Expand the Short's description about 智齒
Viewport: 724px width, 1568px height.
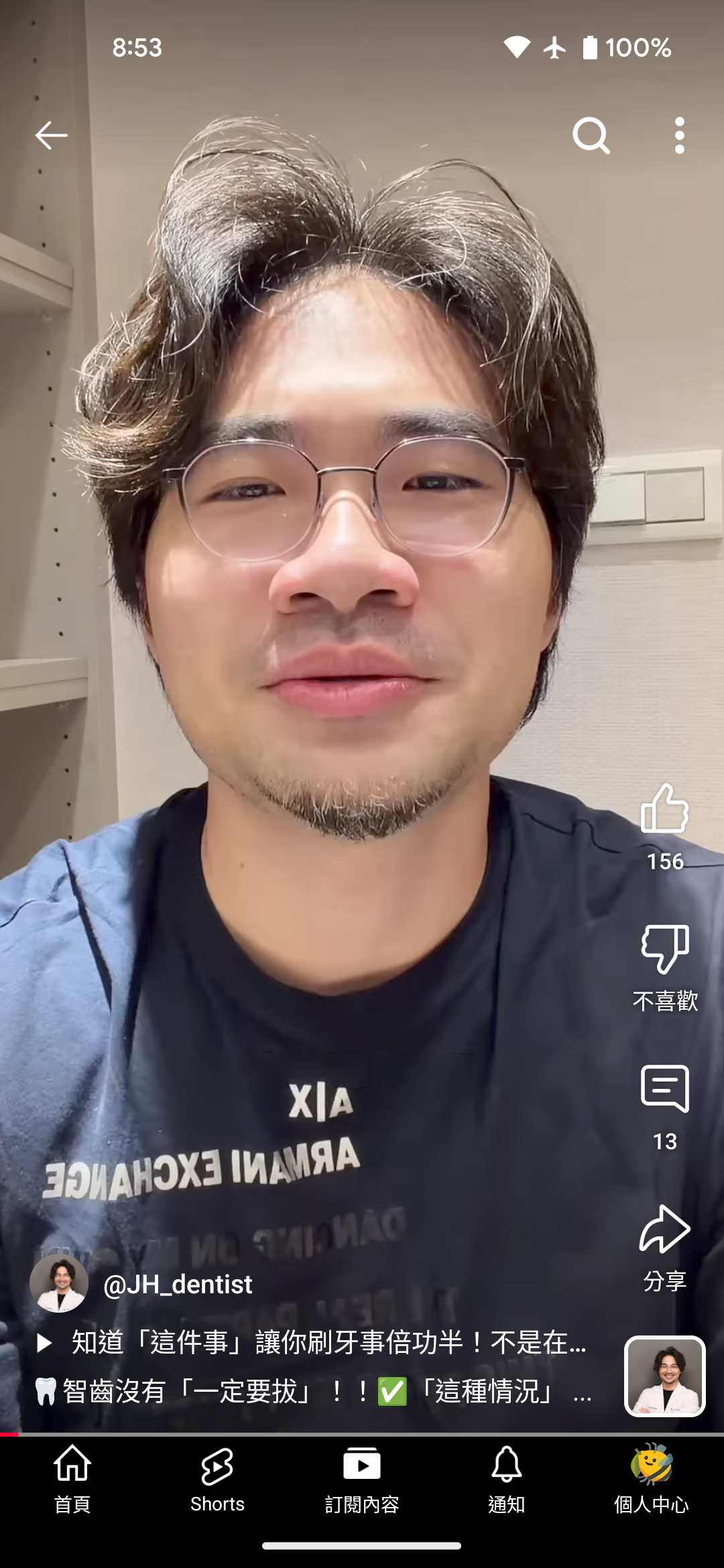pos(315,1392)
